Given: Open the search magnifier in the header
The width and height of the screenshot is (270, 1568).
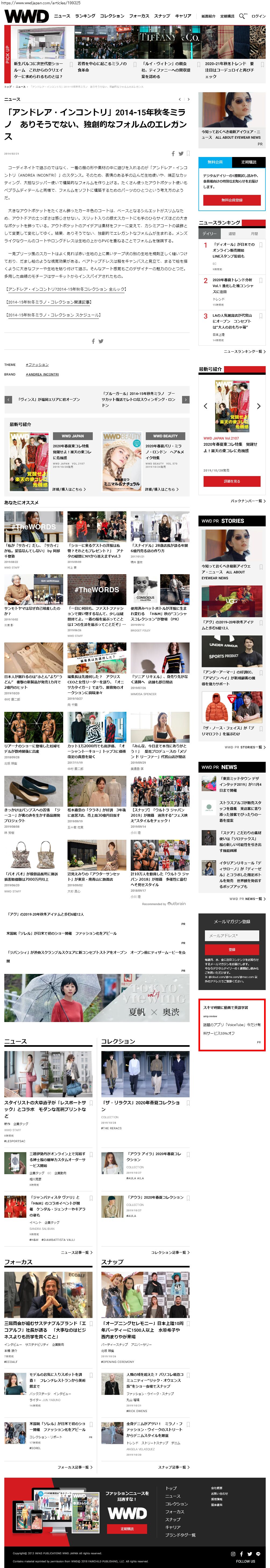Looking at the screenshot, I should pos(242,16).
